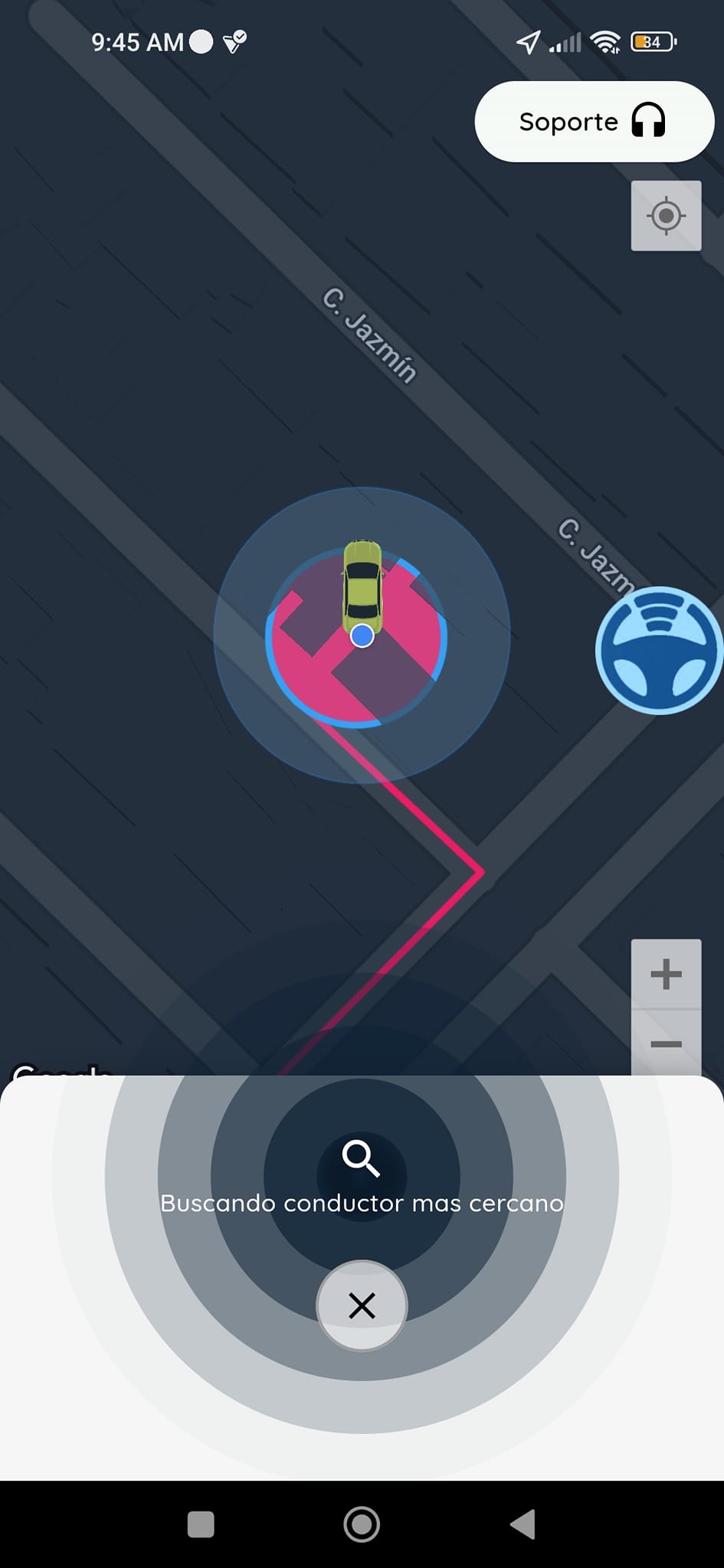
Task: Go to the home screen
Action: pyautogui.click(x=362, y=1524)
